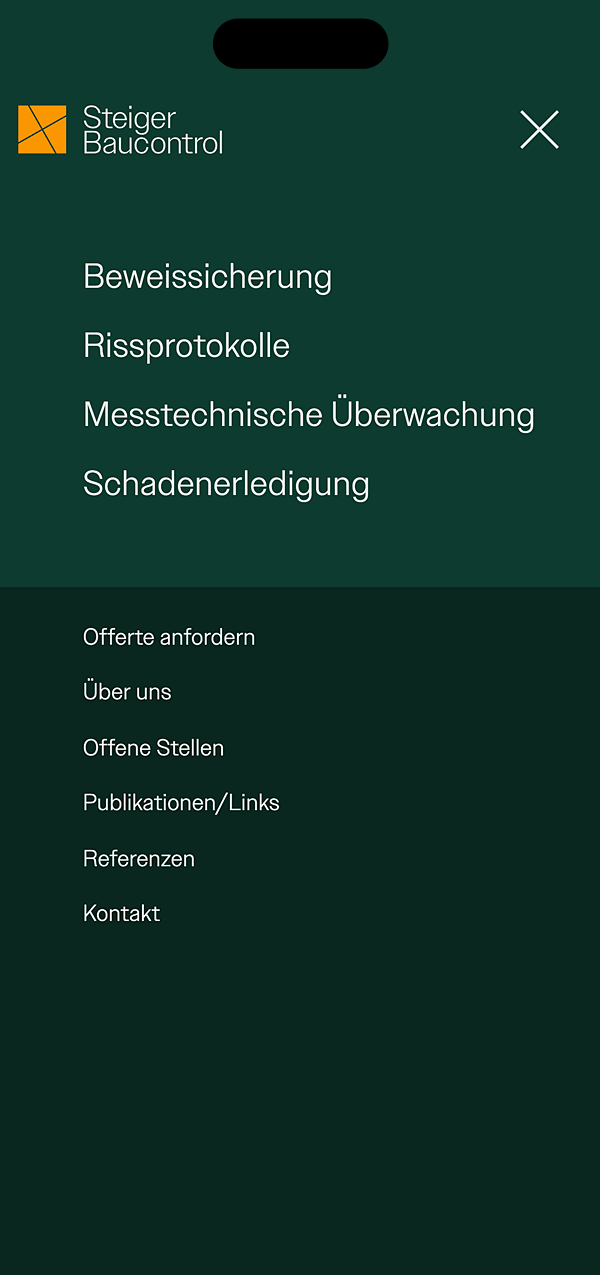Open the Steiger Baucontrol home logo
Screen dimensions: 600x1275
tap(120, 130)
